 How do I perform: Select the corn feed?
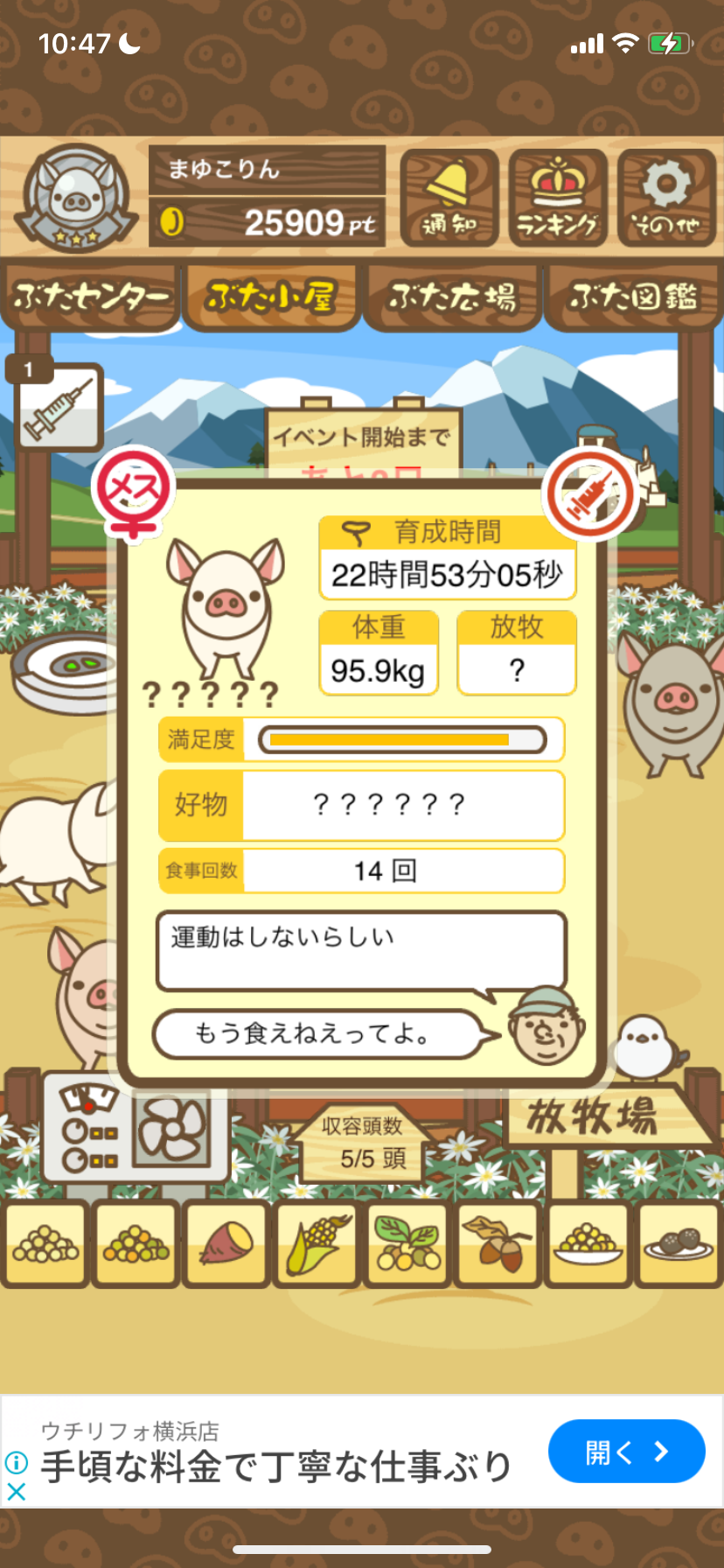pyautogui.click(x=317, y=1244)
